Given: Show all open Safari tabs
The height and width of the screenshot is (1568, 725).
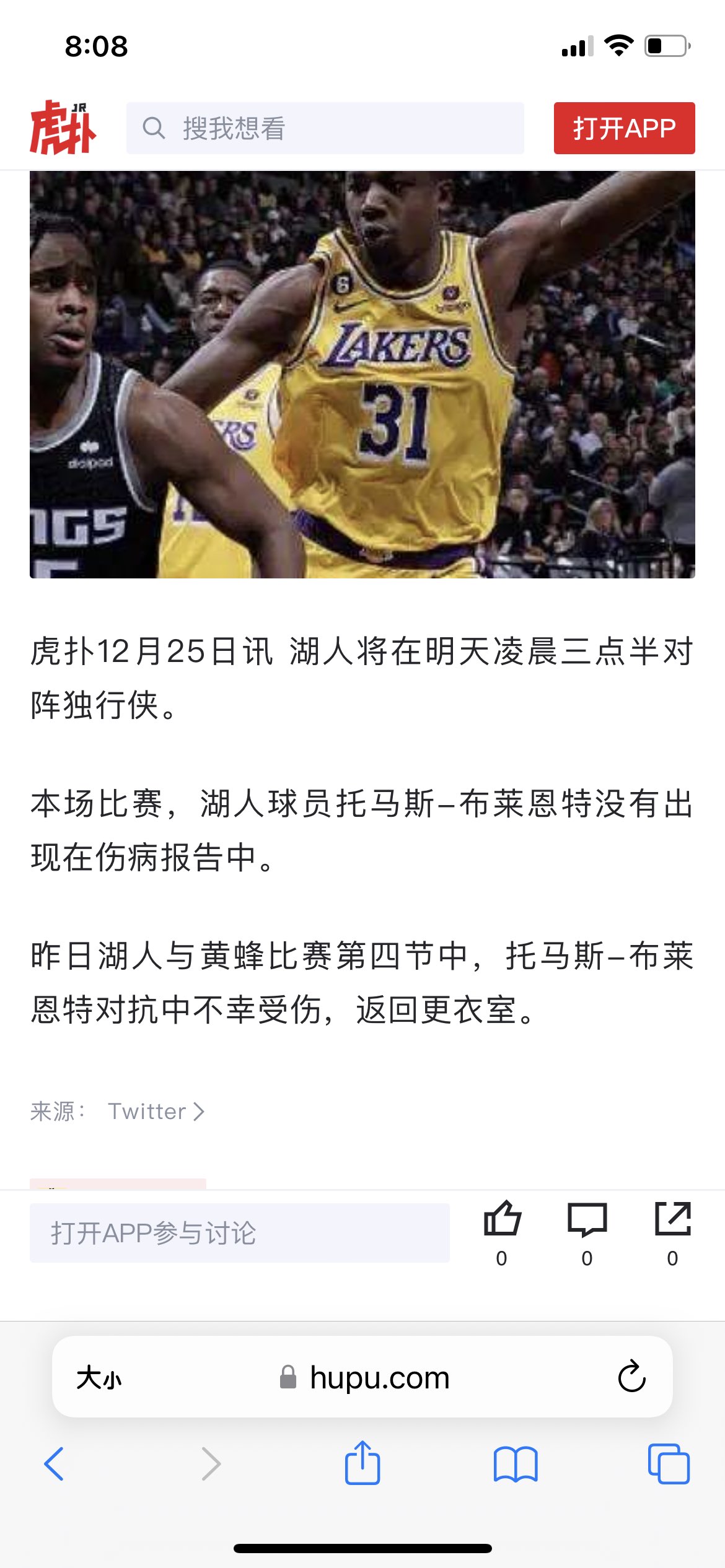Looking at the screenshot, I should pos(668,1464).
